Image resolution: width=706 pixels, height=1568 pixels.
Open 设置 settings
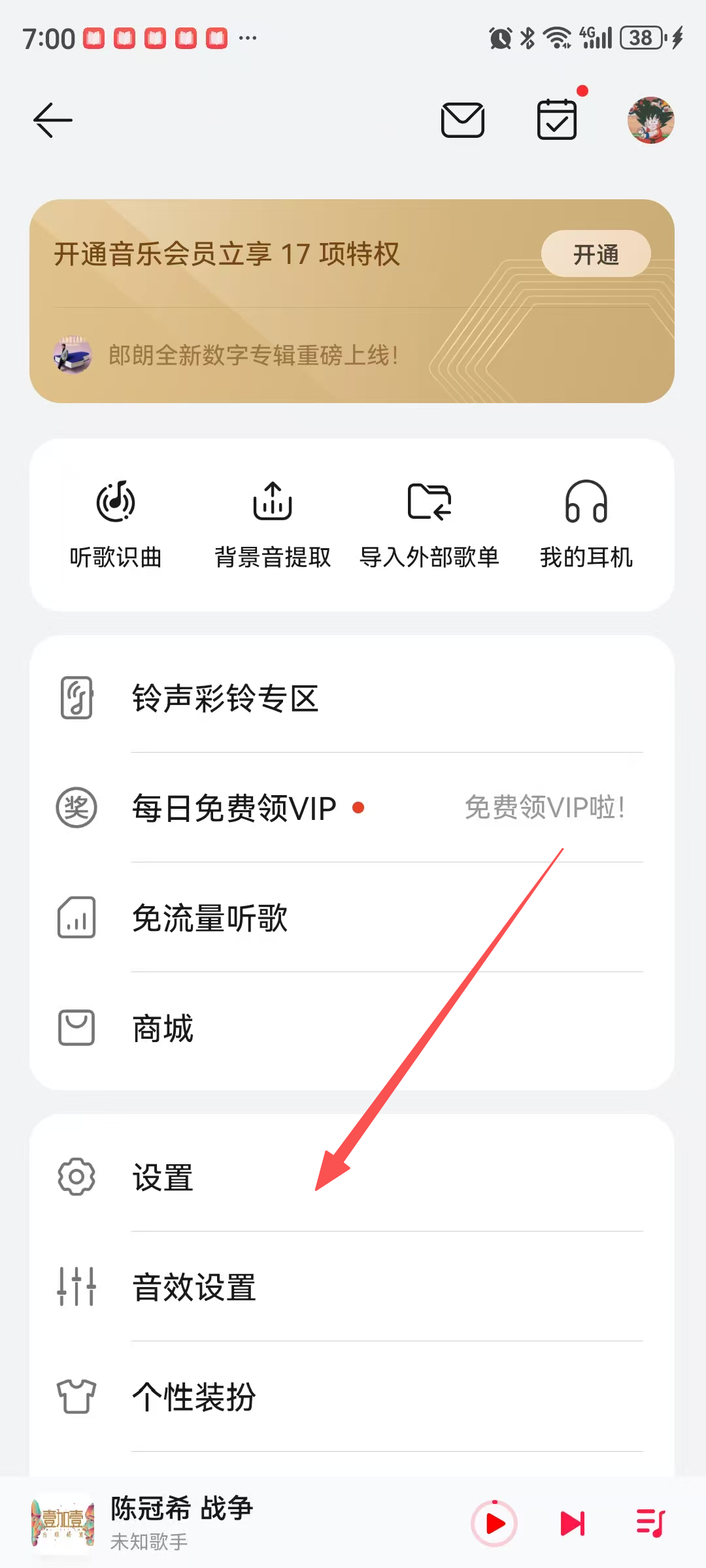[353, 1177]
